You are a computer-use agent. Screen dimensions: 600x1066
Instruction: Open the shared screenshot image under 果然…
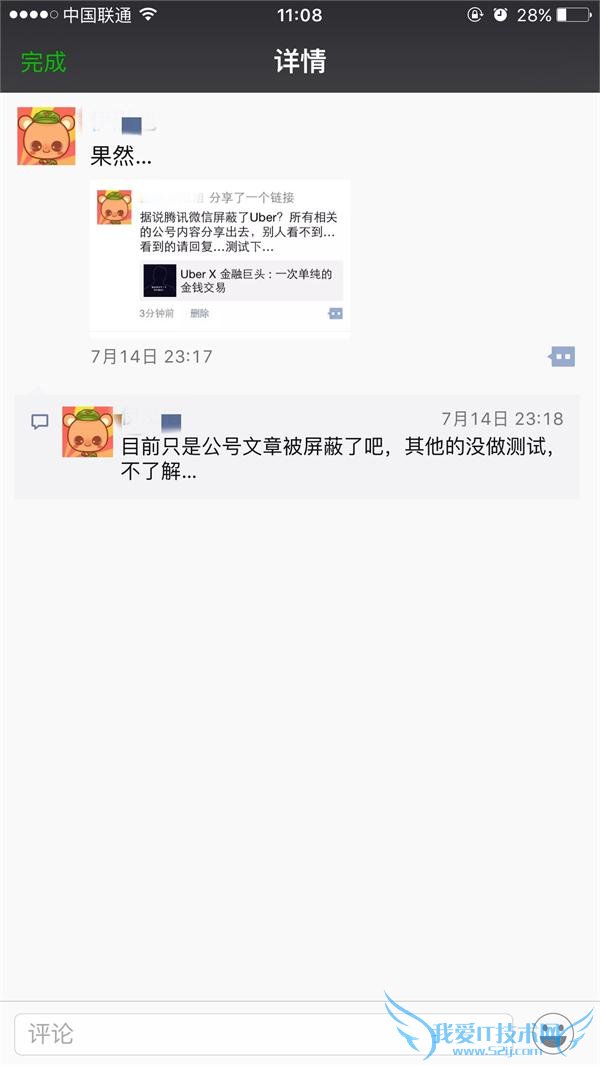220,258
